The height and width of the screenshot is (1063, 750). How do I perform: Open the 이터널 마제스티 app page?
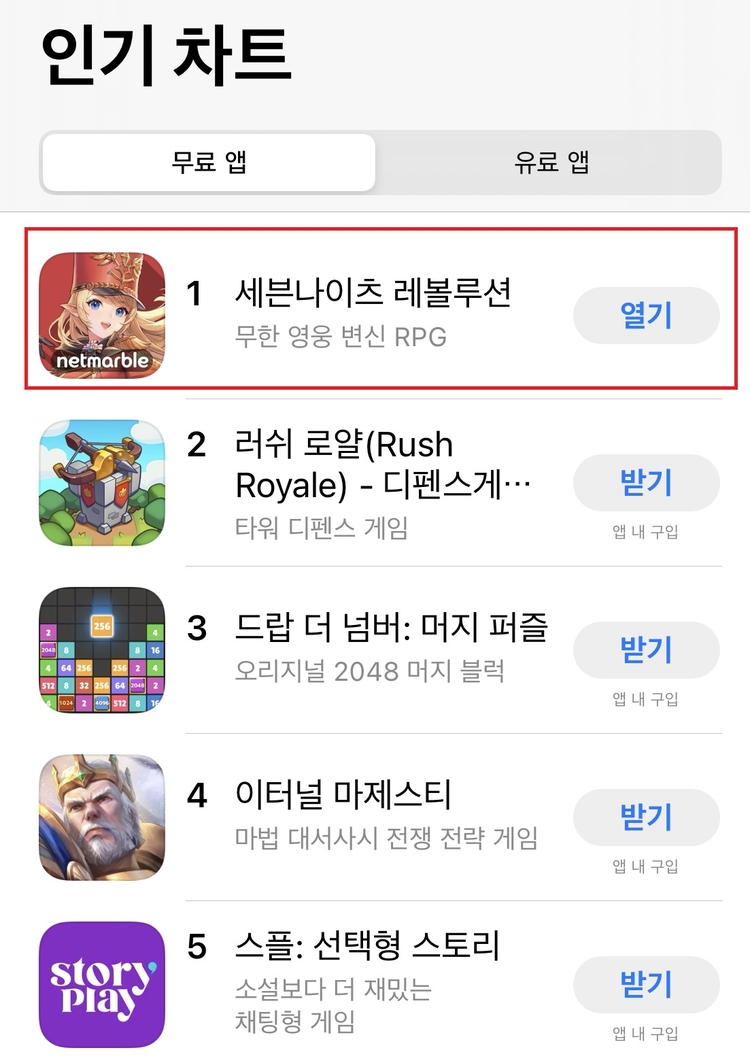point(344,796)
